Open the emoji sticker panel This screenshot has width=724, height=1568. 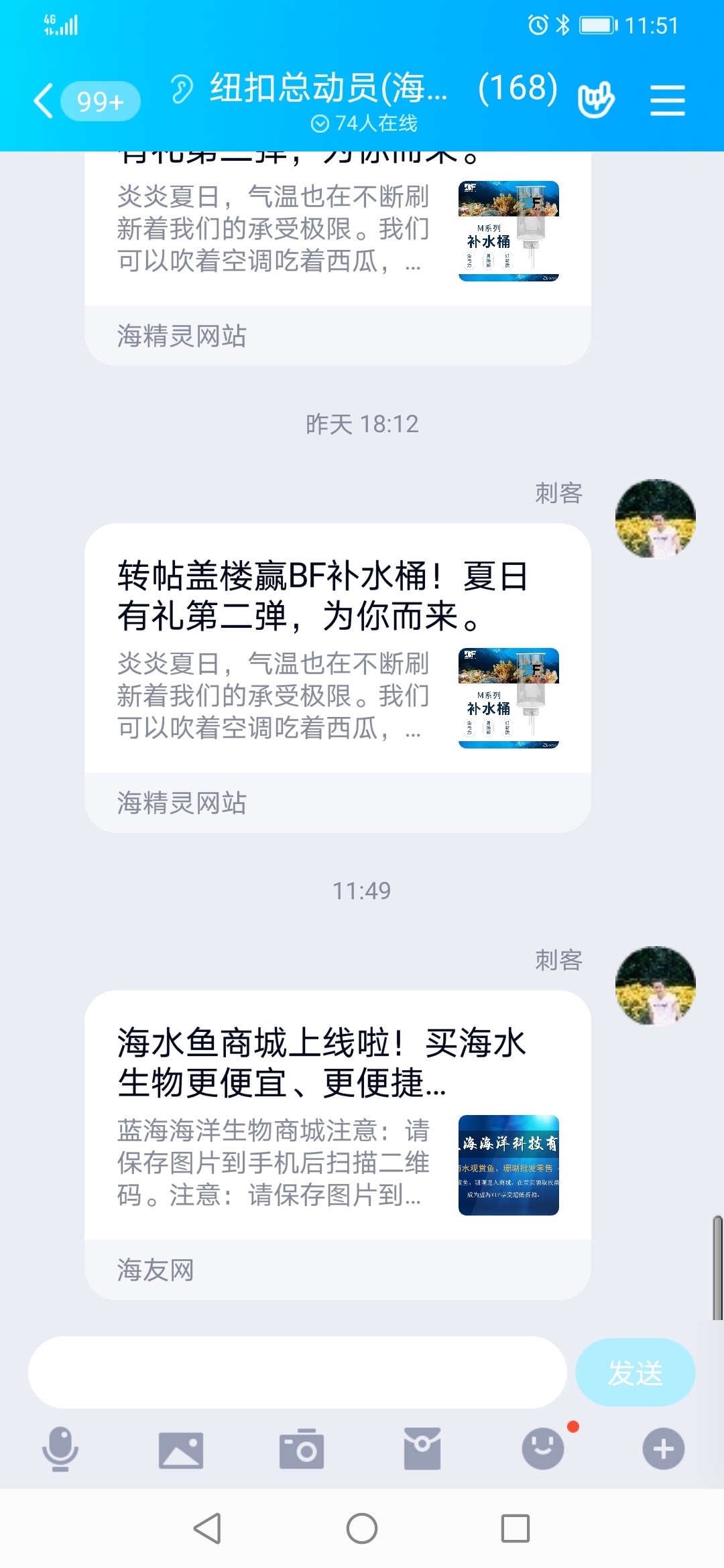coord(543,1449)
